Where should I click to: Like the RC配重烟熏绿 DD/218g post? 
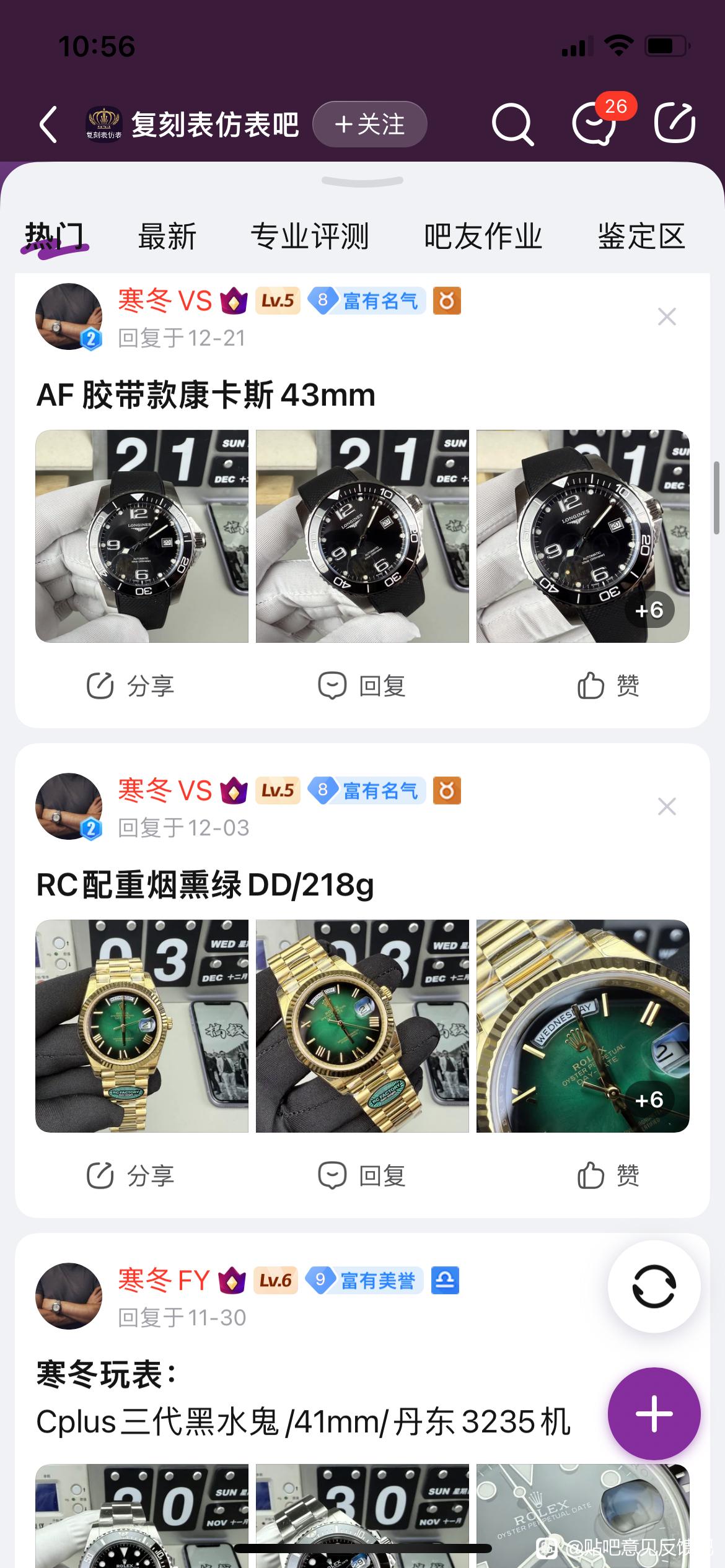coord(608,1175)
